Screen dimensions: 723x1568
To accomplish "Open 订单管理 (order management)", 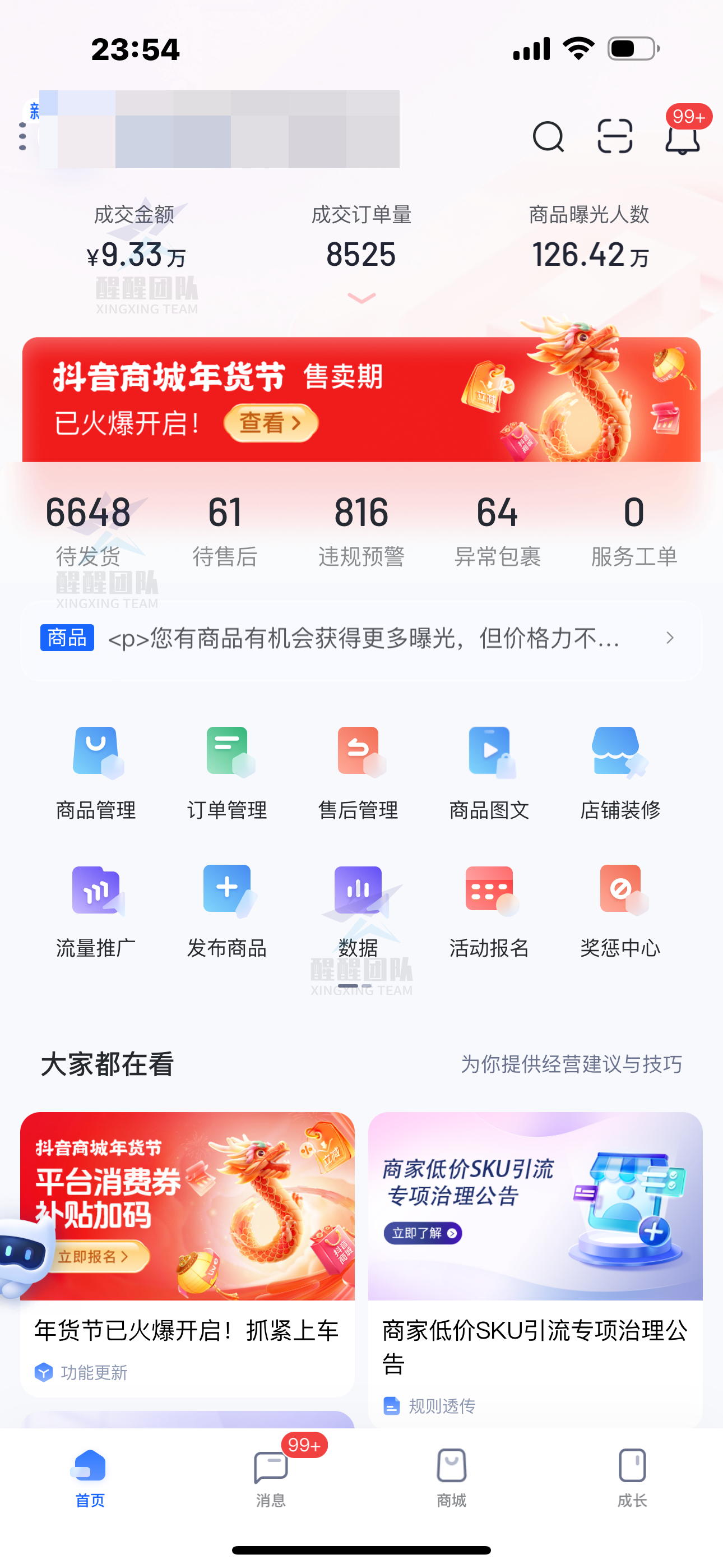I will point(226,769).
